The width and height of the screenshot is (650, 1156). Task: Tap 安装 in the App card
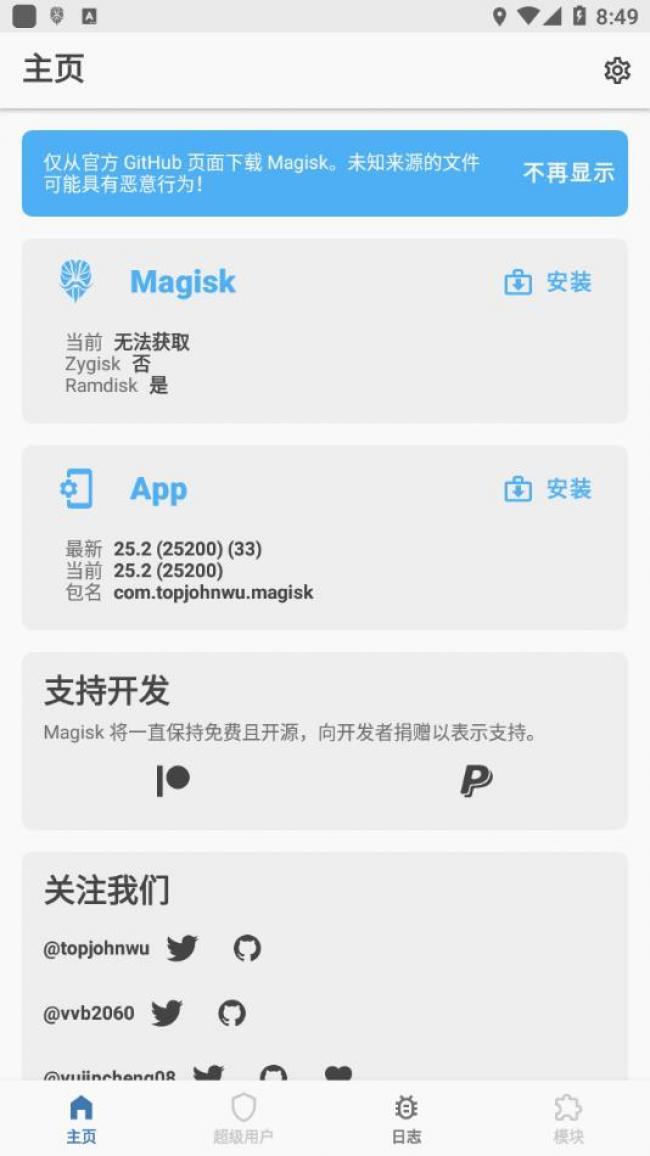coord(548,489)
